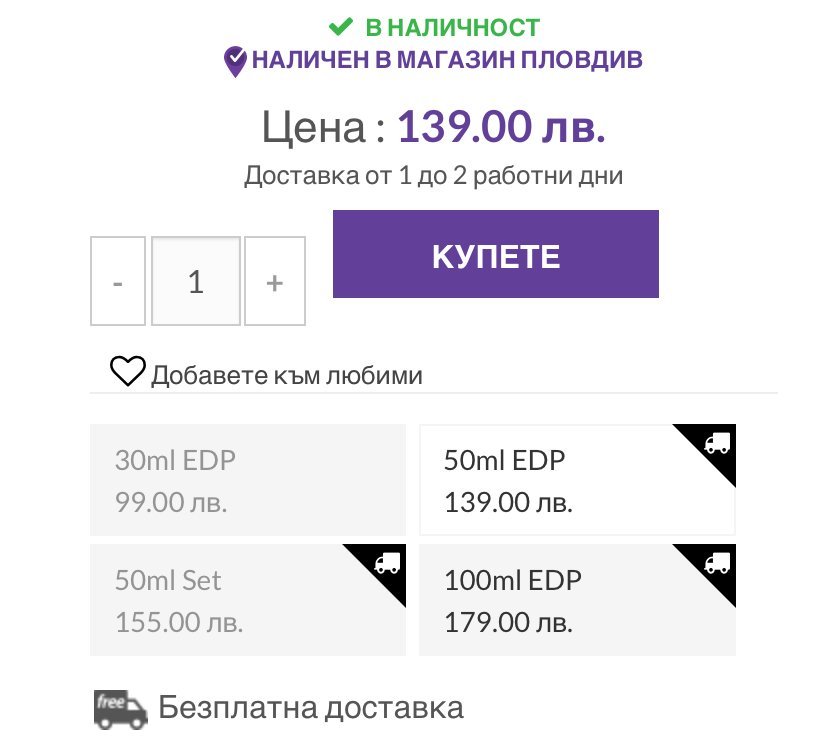Add to favorites via Добавете към любими
Viewport: 828px width, 756px height.
[x=267, y=374]
